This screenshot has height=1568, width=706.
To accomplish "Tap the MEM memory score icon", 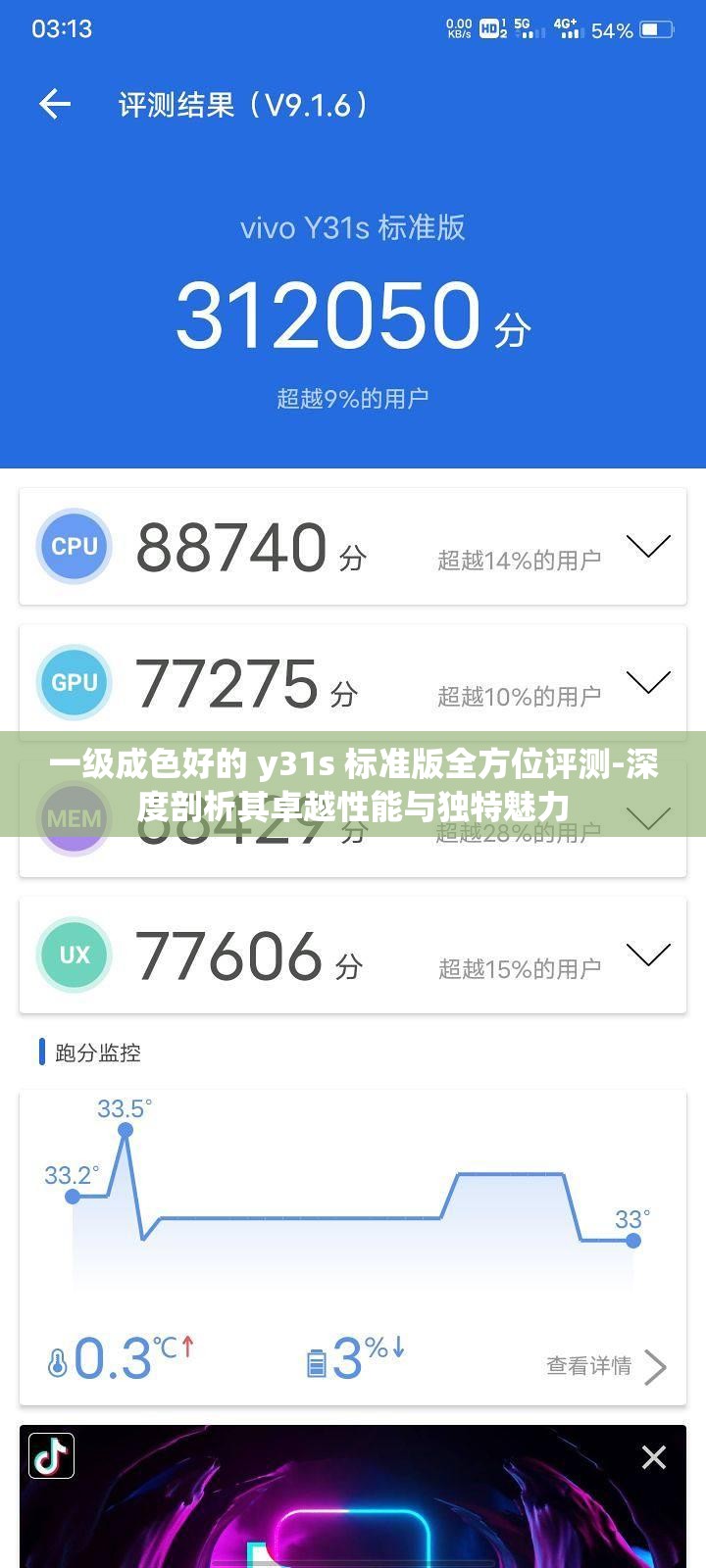I will [74, 818].
